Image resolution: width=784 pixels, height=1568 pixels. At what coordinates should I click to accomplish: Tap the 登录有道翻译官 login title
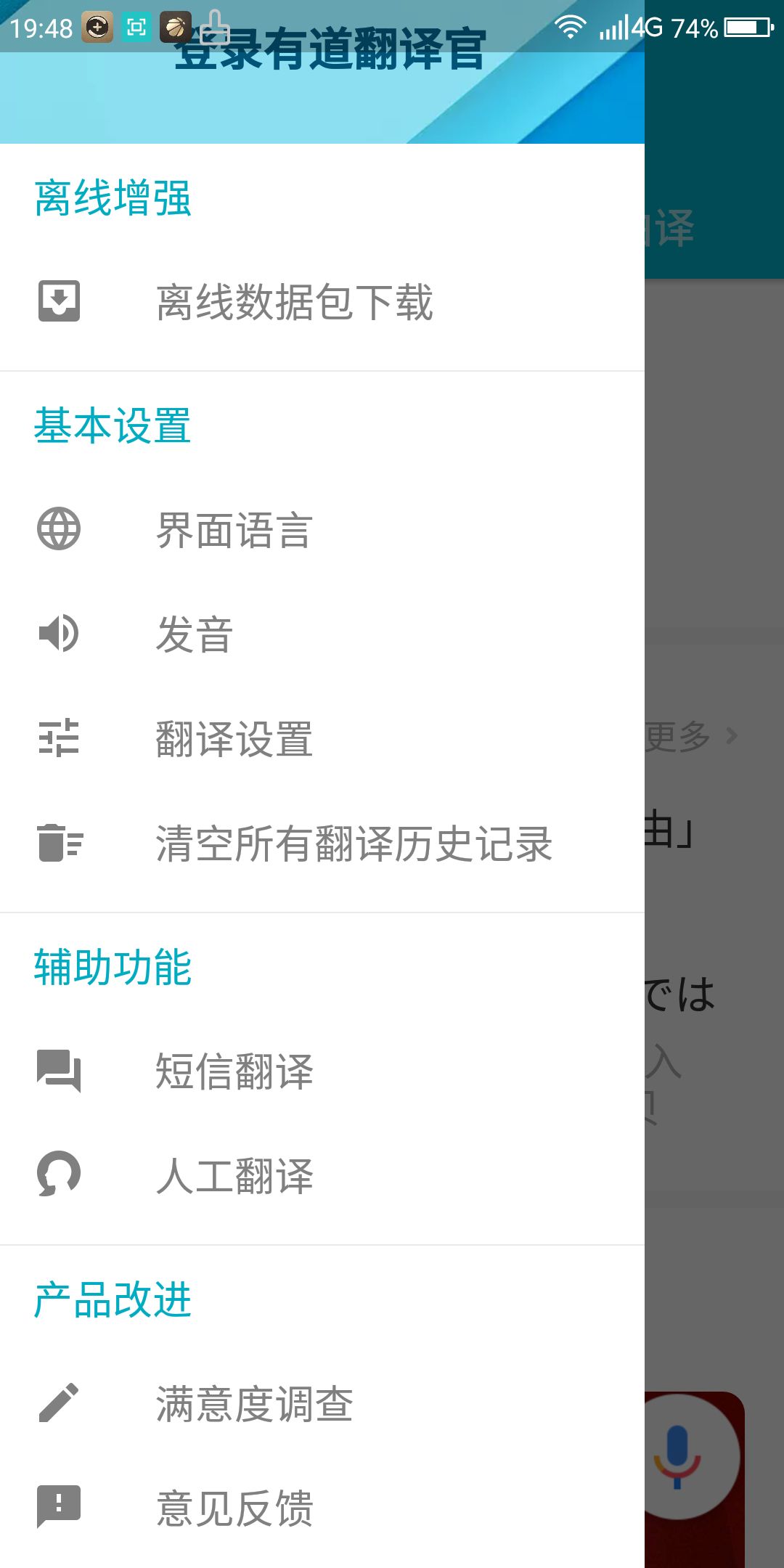click(x=328, y=54)
